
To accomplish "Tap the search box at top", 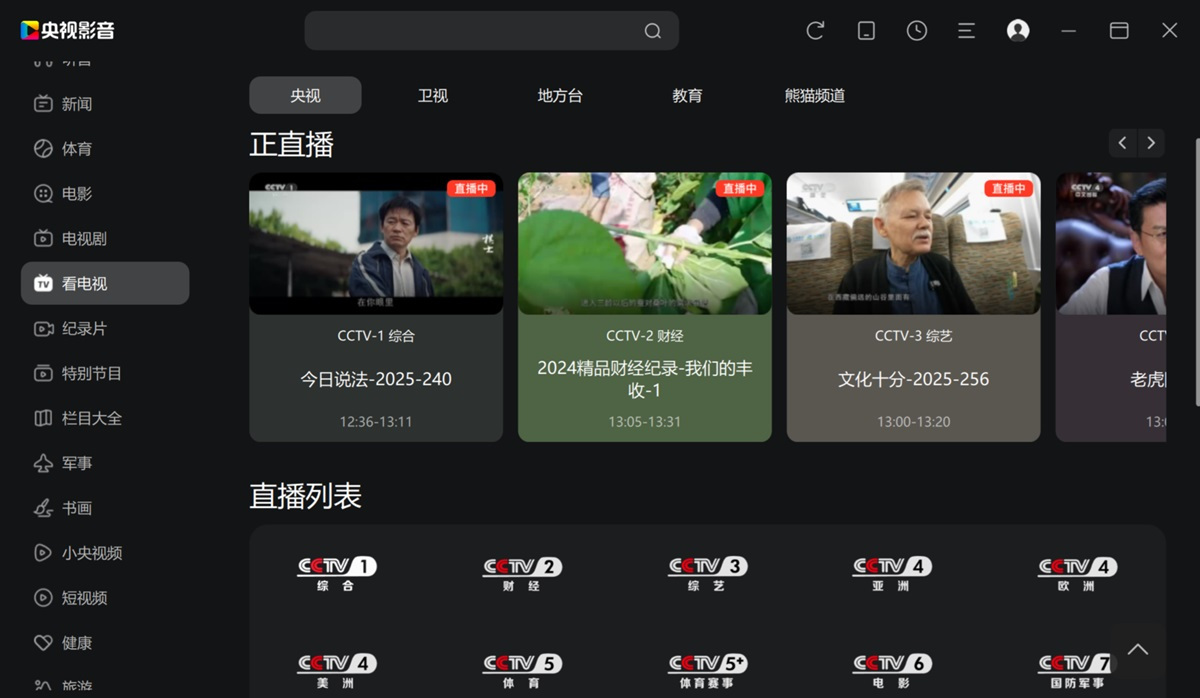I will click(x=480, y=31).
